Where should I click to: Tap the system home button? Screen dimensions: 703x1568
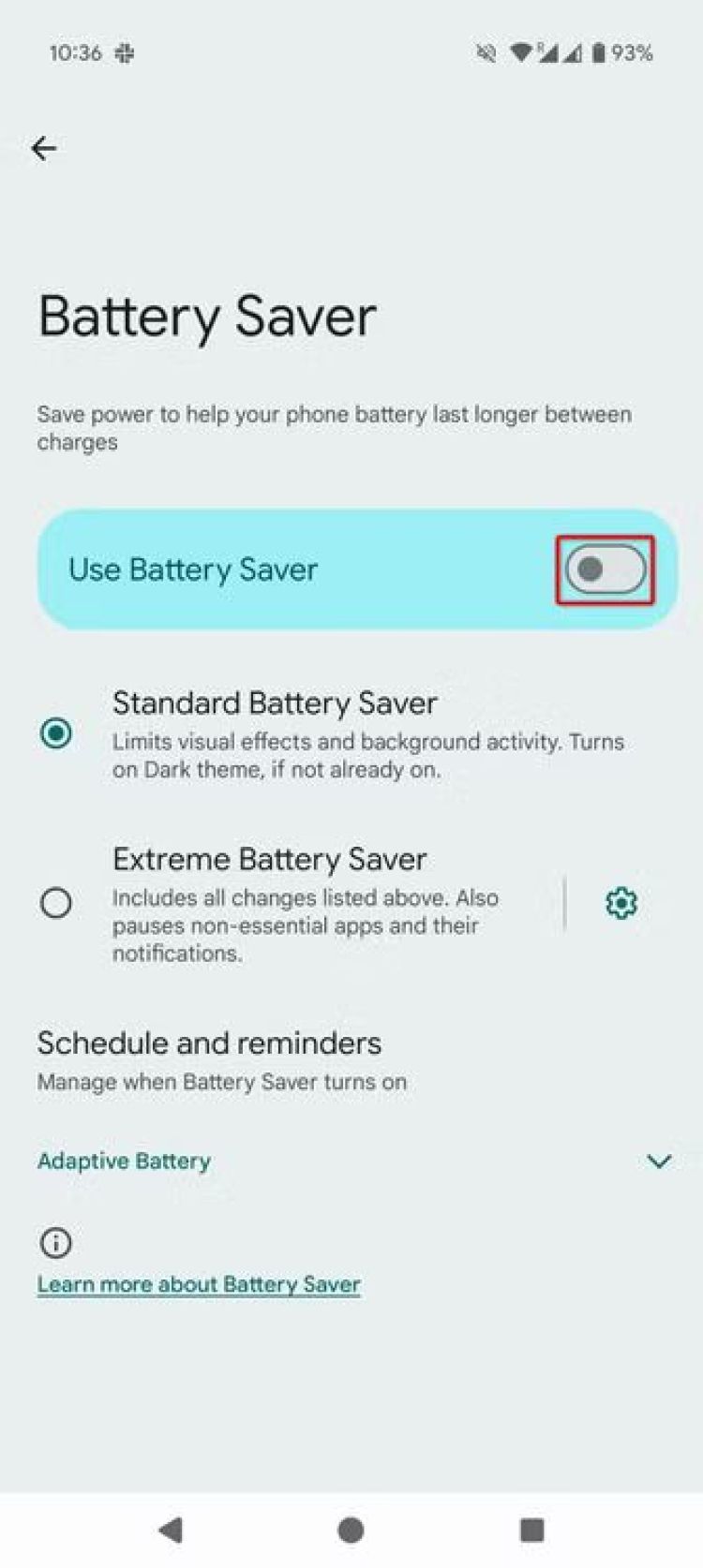pos(351,1531)
